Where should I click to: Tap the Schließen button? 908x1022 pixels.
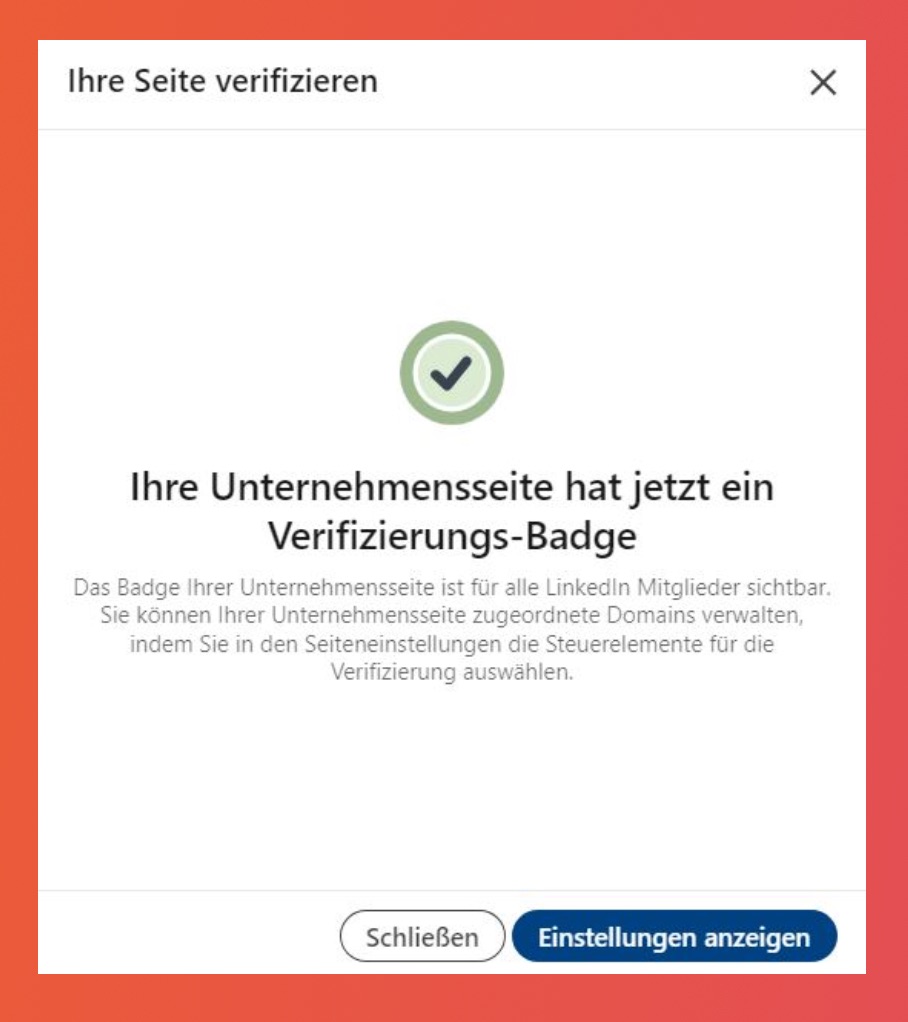422,937
